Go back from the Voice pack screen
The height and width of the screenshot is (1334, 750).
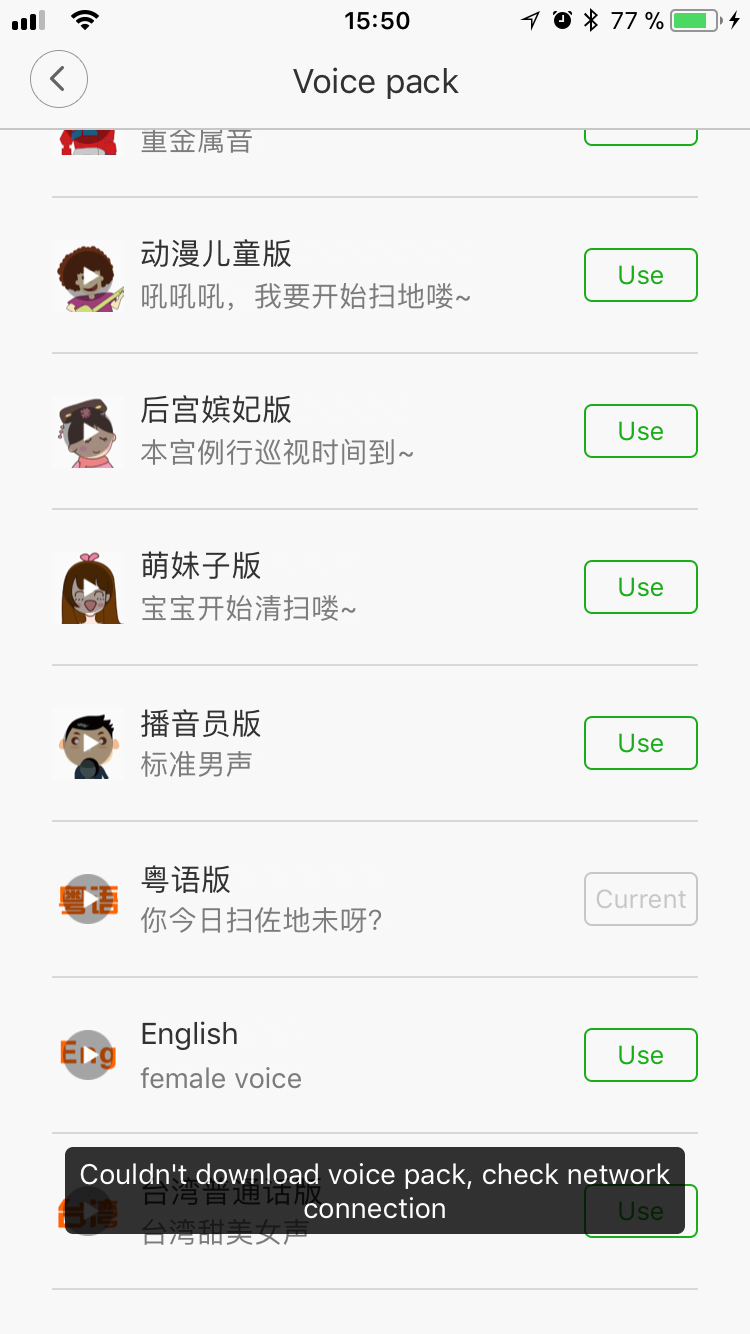tap(59, 79)
